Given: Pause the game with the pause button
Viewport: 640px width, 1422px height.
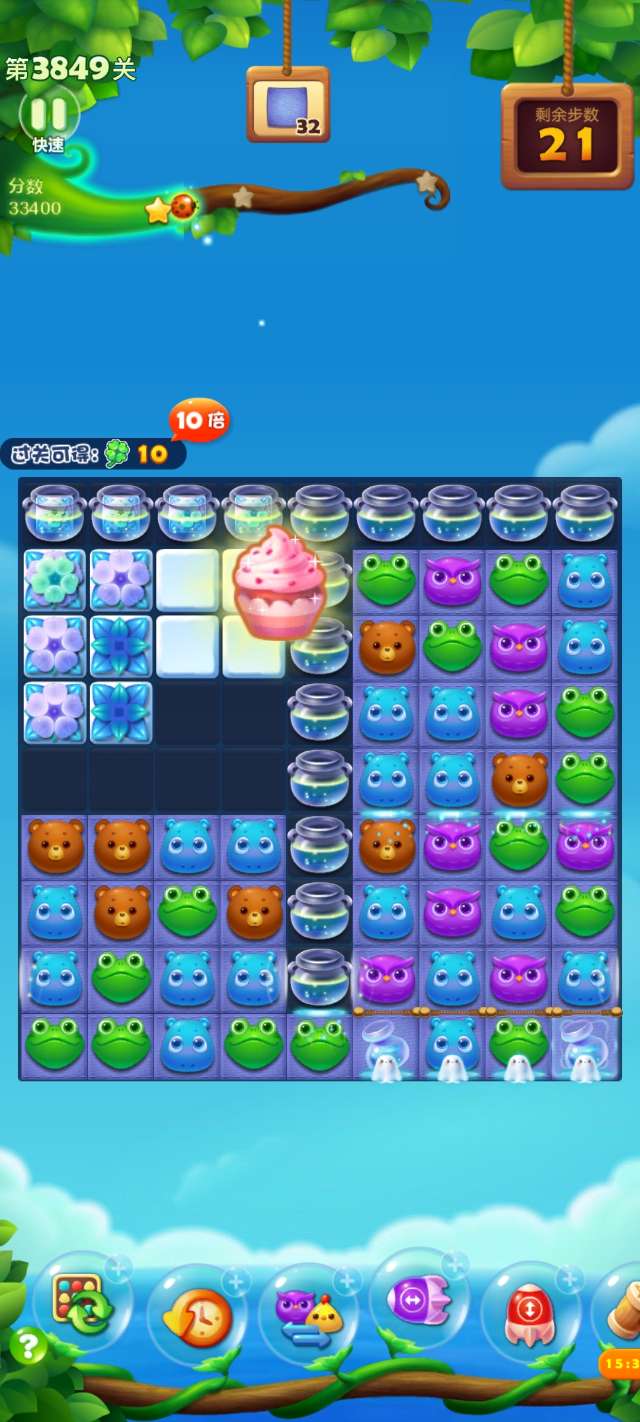Looking at the screenshot, I should point(48,112).
